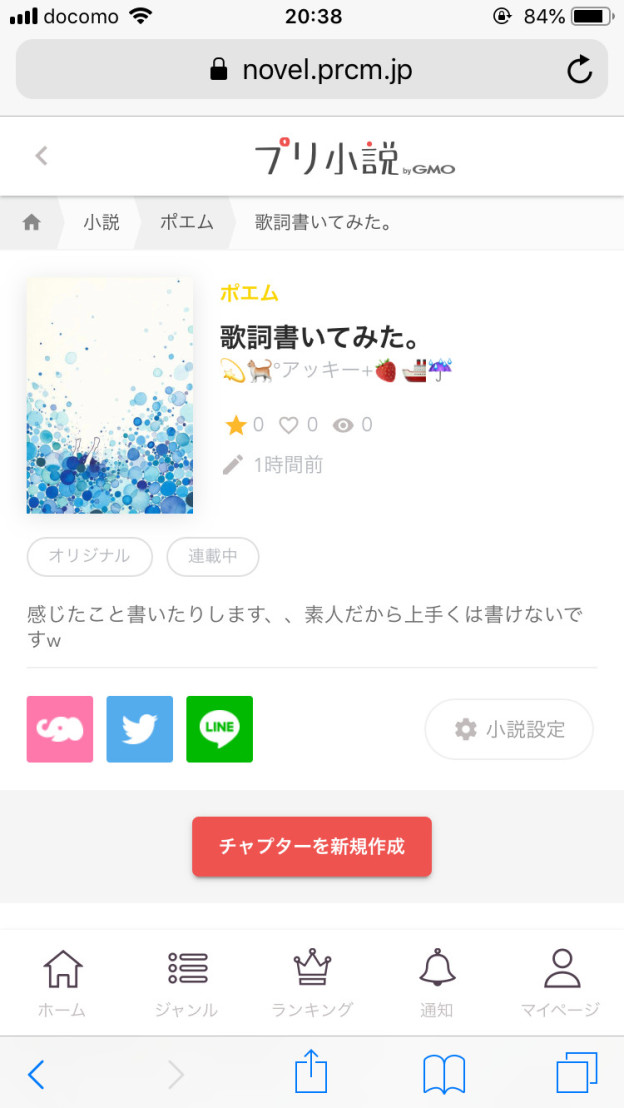This screenshot has width=624, height=1108.
Task: Open the ポエム breadcrumb
Action: pos(187,223)
